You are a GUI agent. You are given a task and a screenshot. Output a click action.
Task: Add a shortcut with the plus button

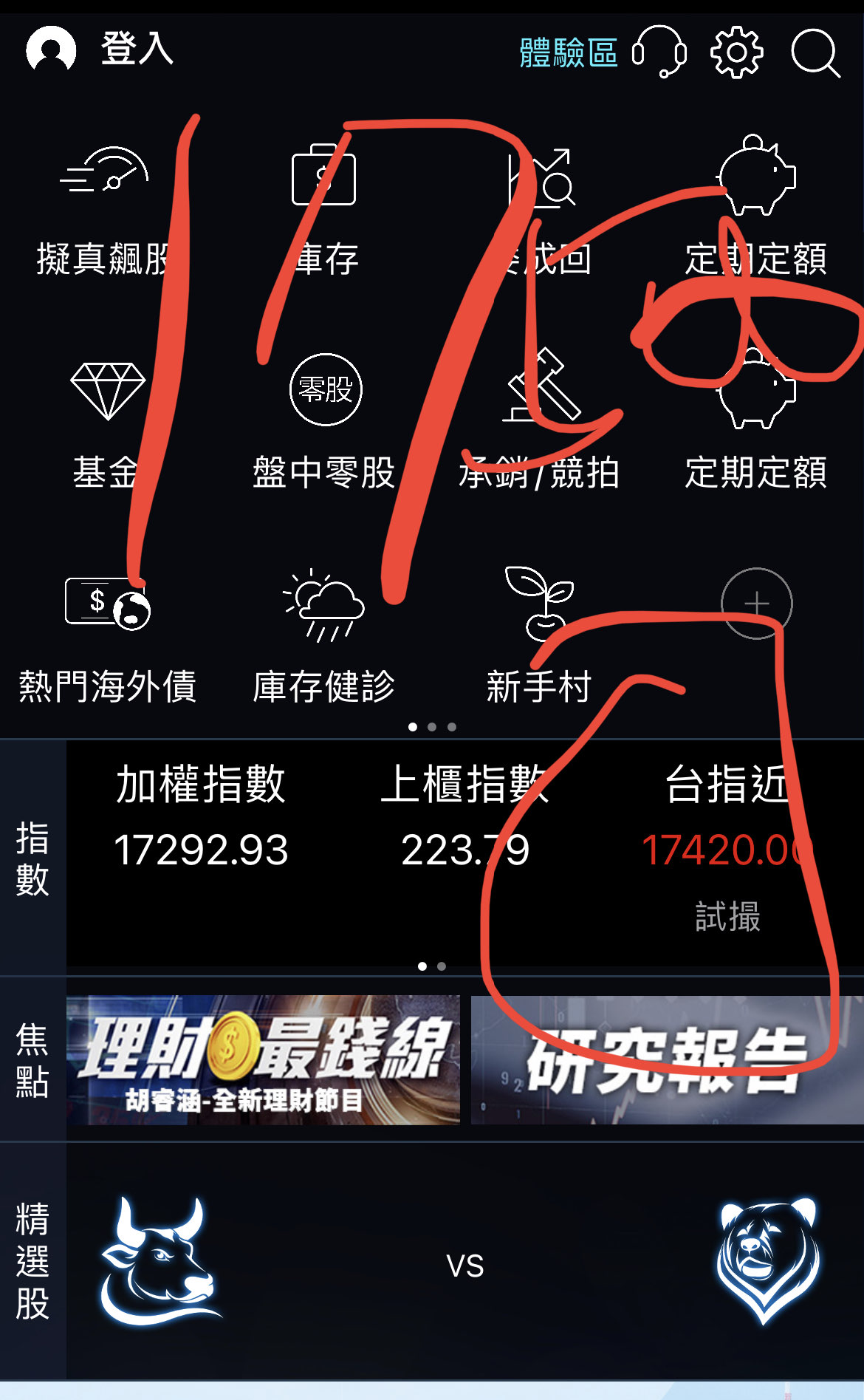(756, 604)
